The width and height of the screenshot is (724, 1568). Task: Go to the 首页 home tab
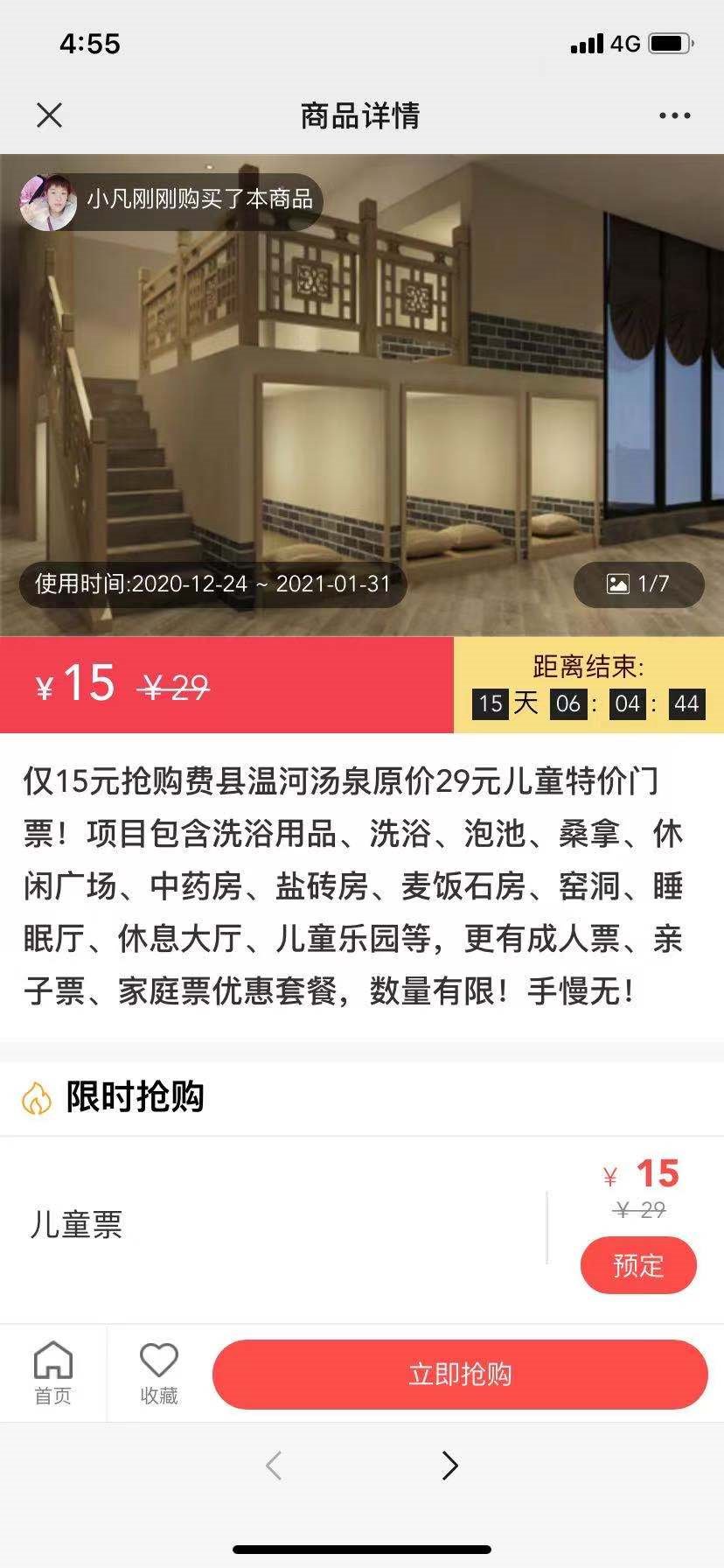click(x=52, y=1373)
